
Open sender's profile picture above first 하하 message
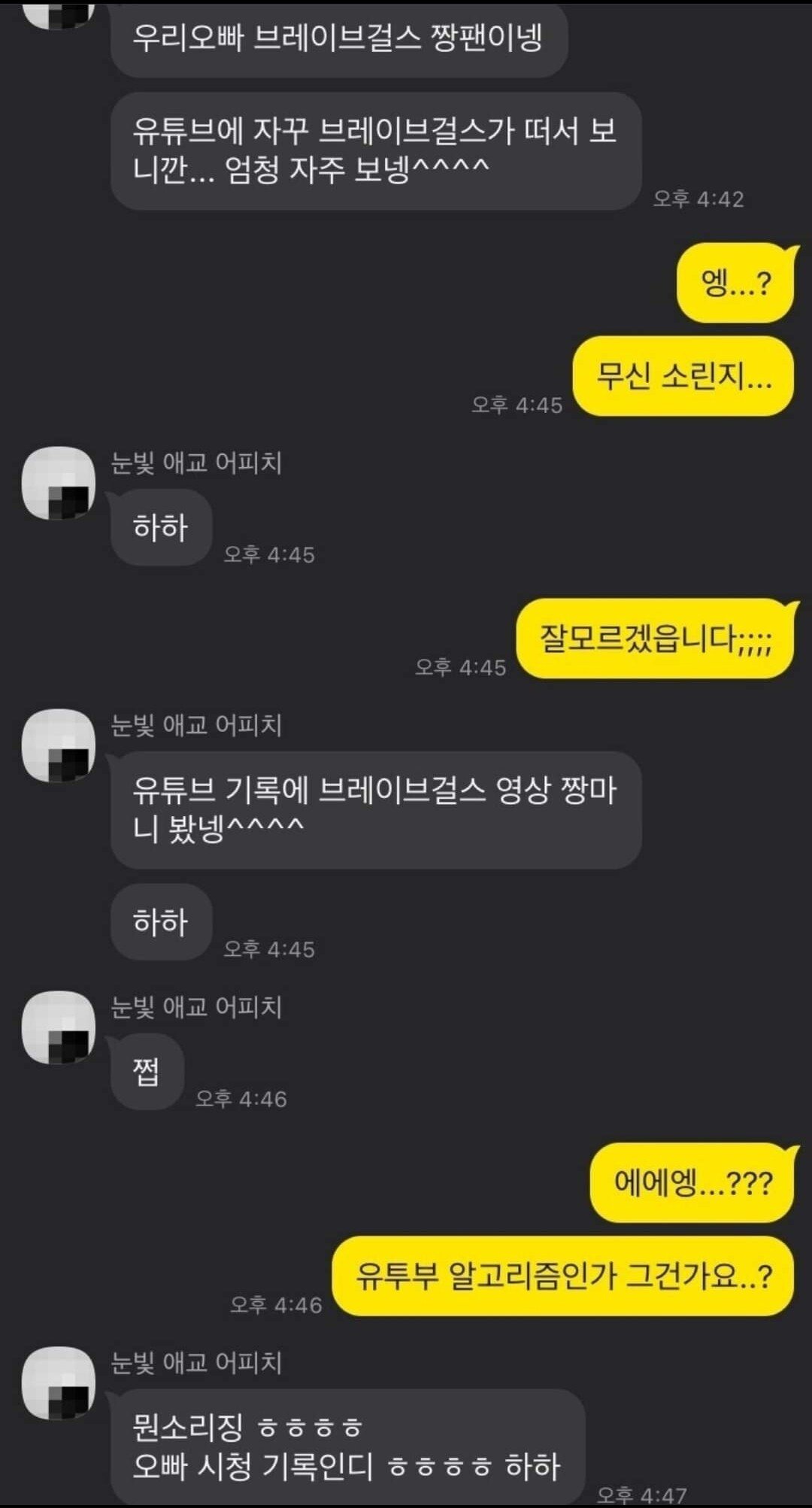pos(59,483)
